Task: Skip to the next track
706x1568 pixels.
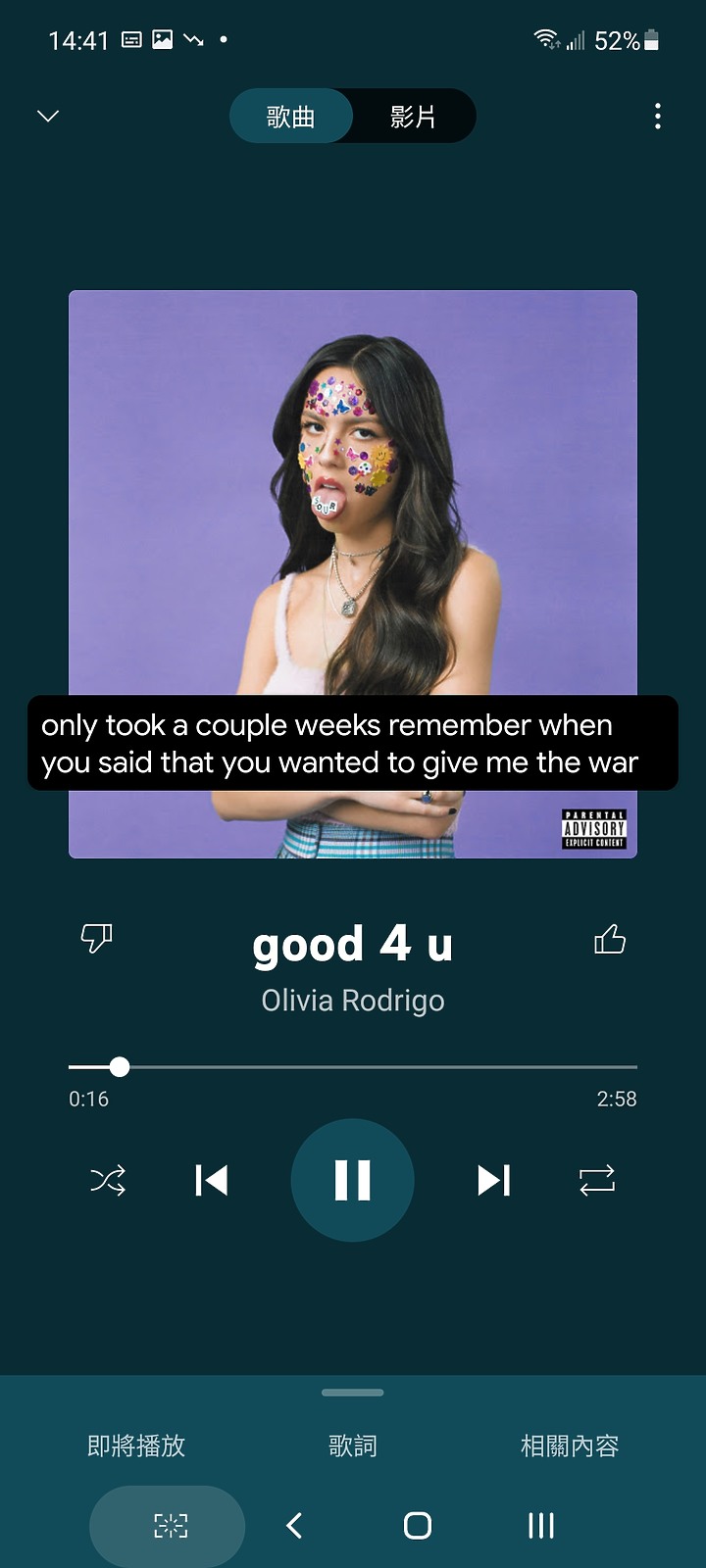Action: (493, 1180)
